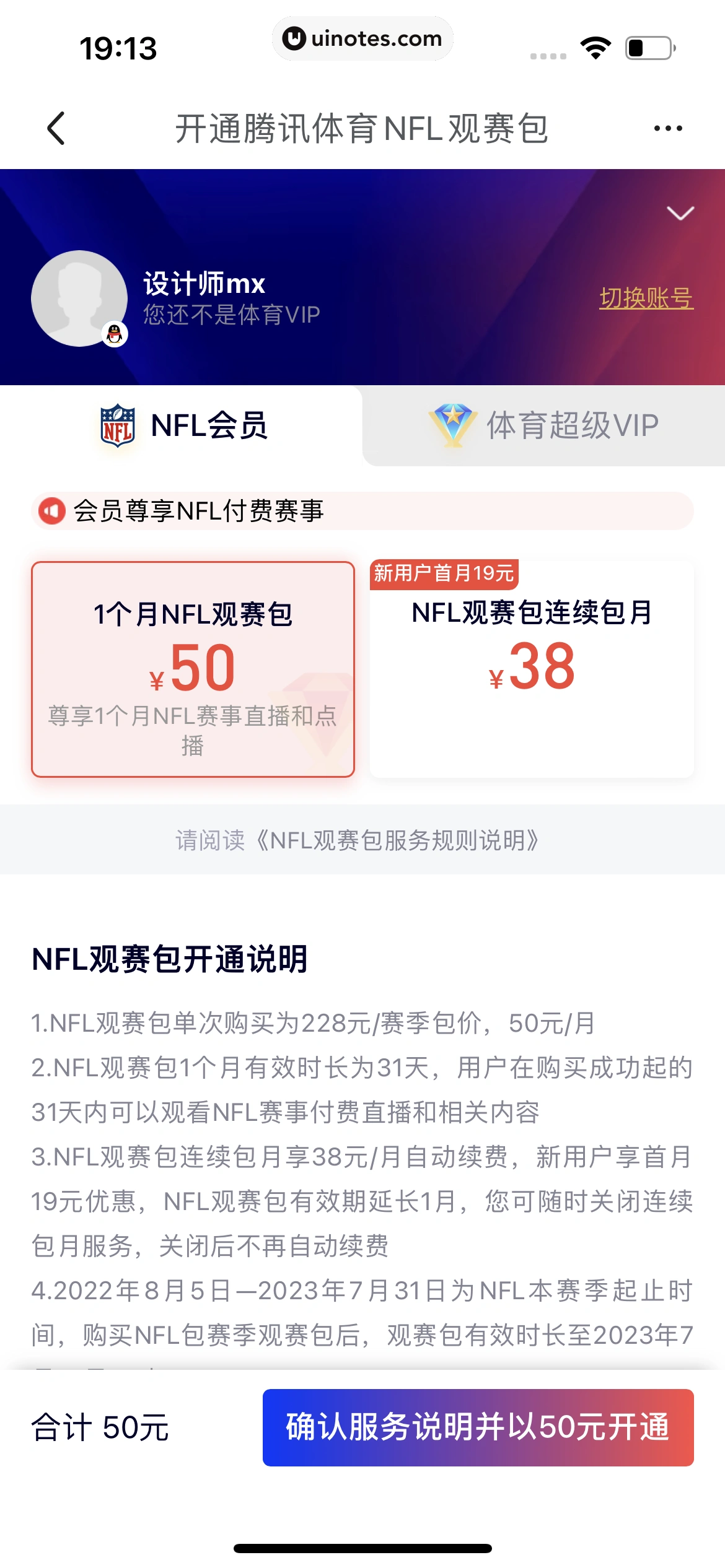Screen dimensions: 725x1568
Task: Click the QQ penguin badge on avatar
Action: click(x=115, y=334)
